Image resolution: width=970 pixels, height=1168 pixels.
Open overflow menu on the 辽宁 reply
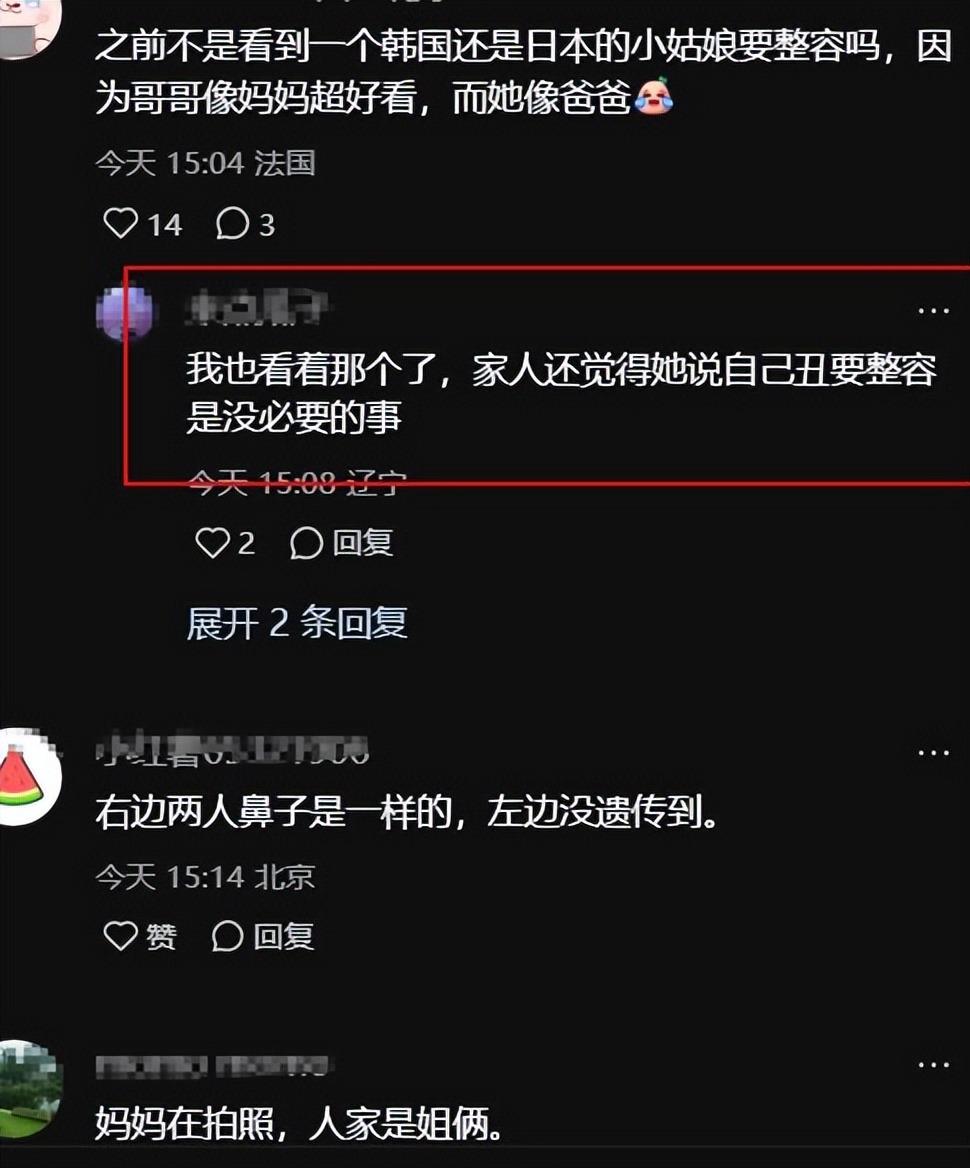pyautogui.click(x=933, y=311)
